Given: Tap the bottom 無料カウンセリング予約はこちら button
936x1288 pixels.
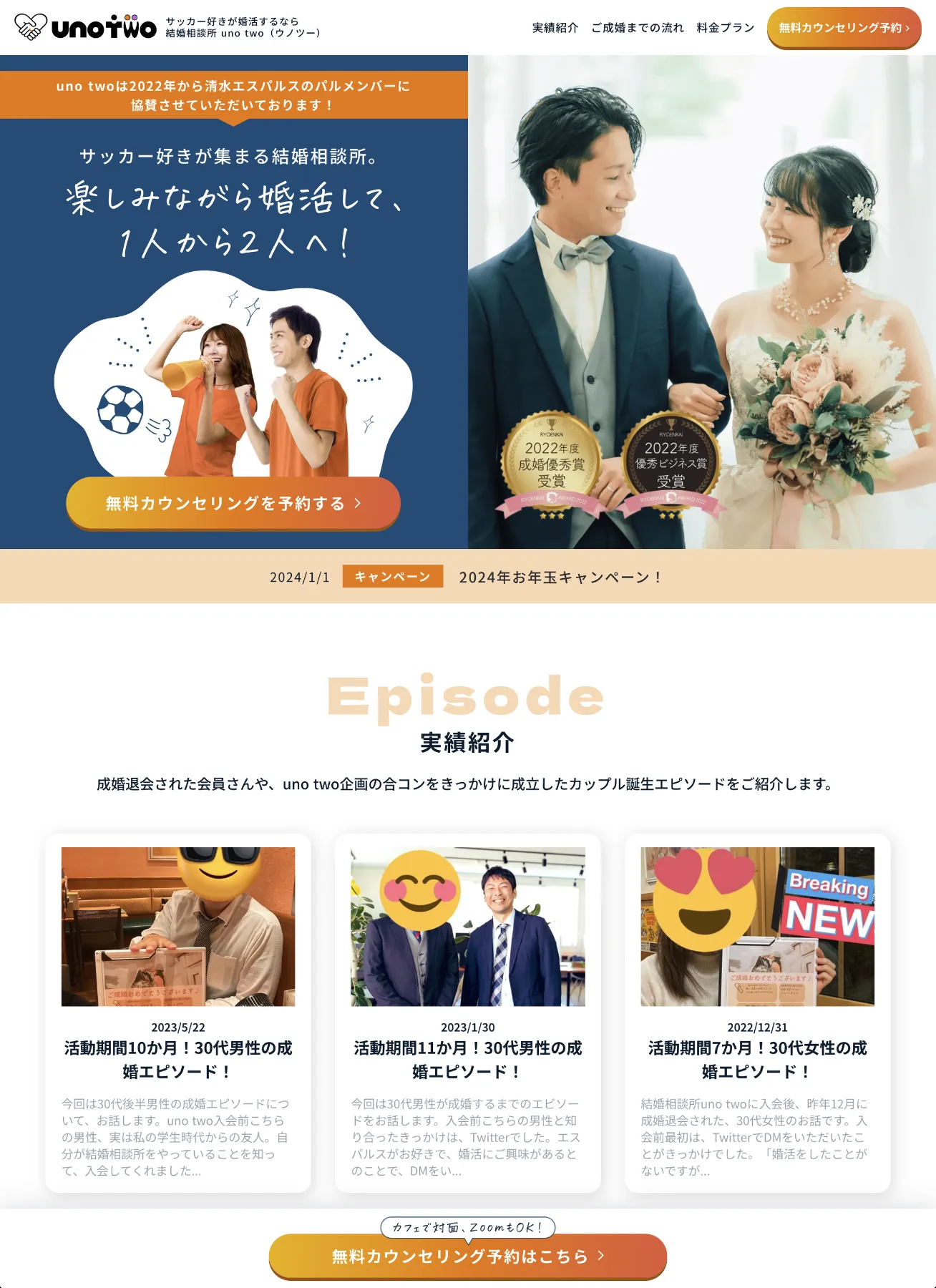Looking at the screenshot, I should point(468,1256).
